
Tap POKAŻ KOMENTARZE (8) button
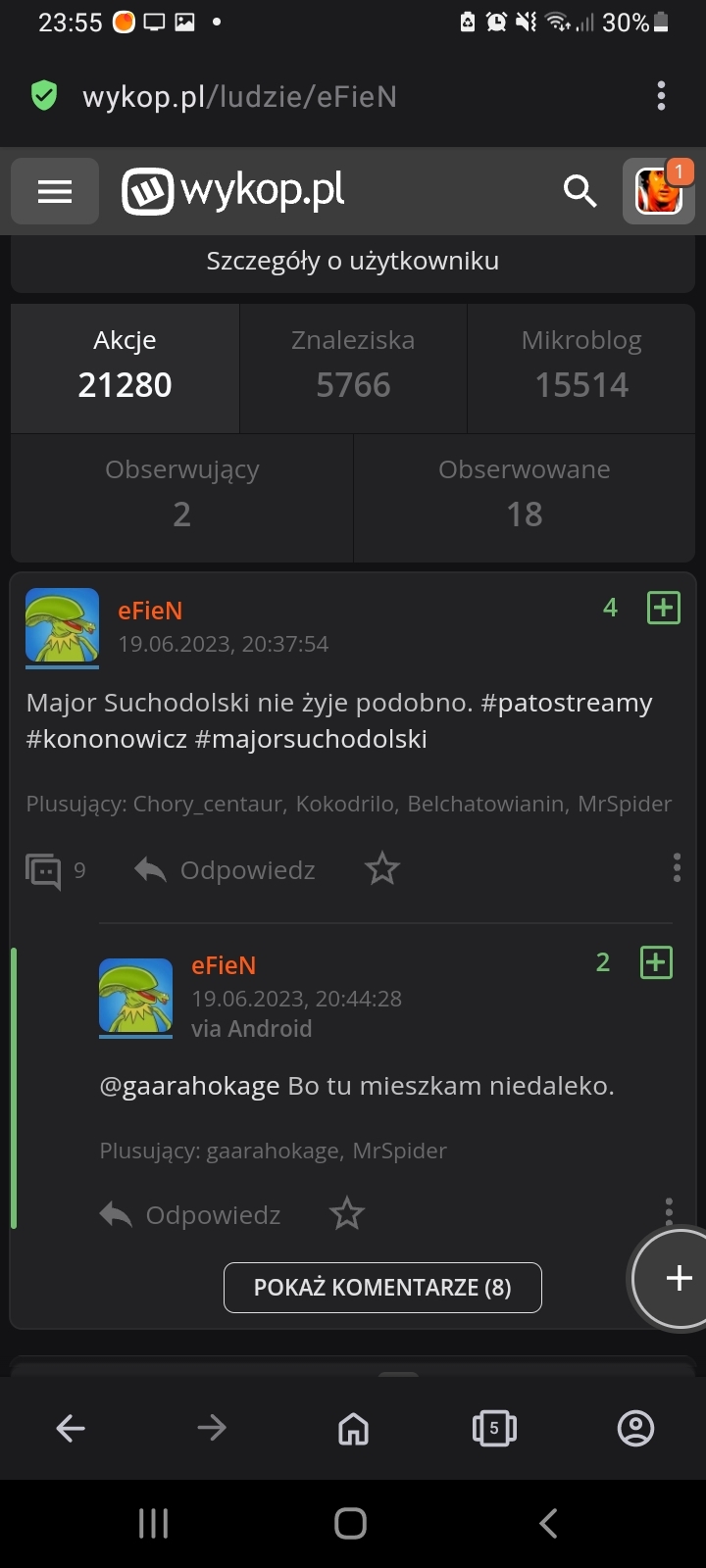coord(382,1288)
